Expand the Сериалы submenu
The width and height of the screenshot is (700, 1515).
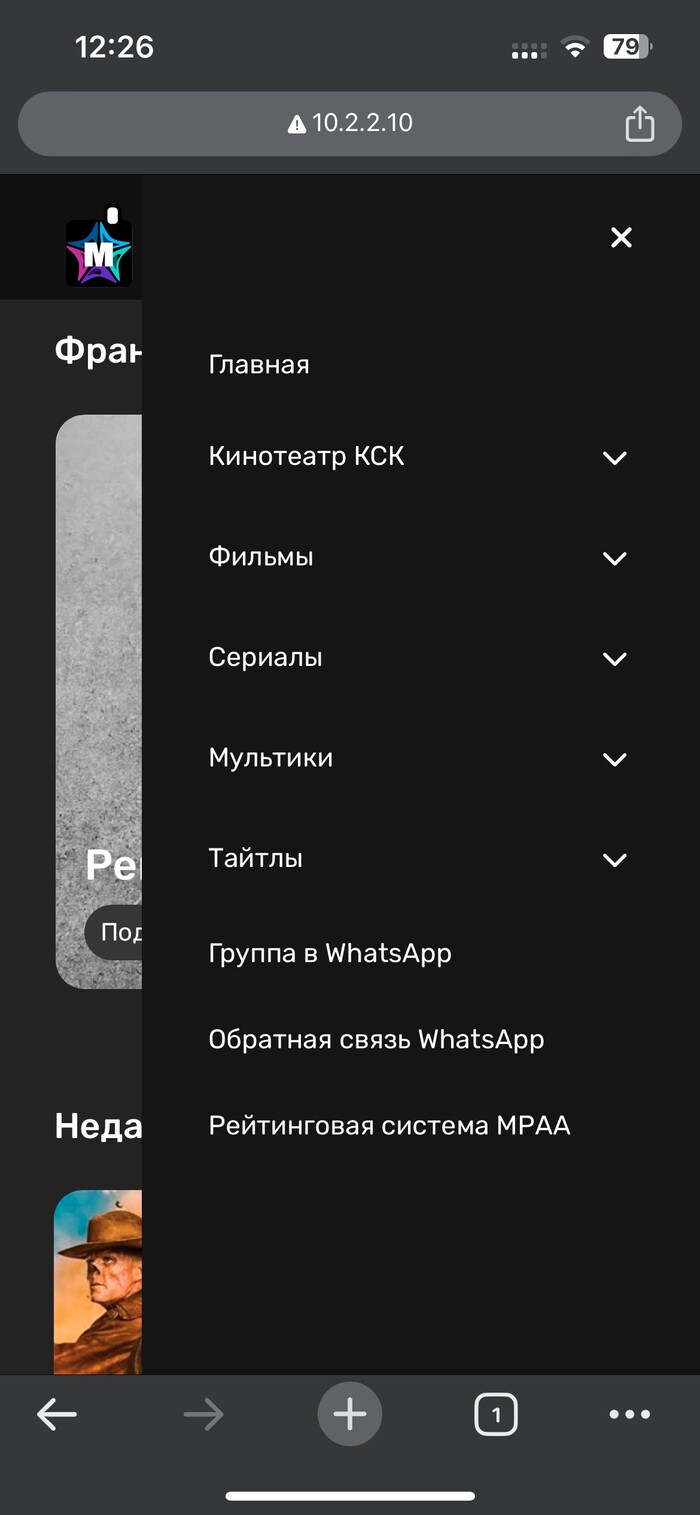click(x=614, y=659)
